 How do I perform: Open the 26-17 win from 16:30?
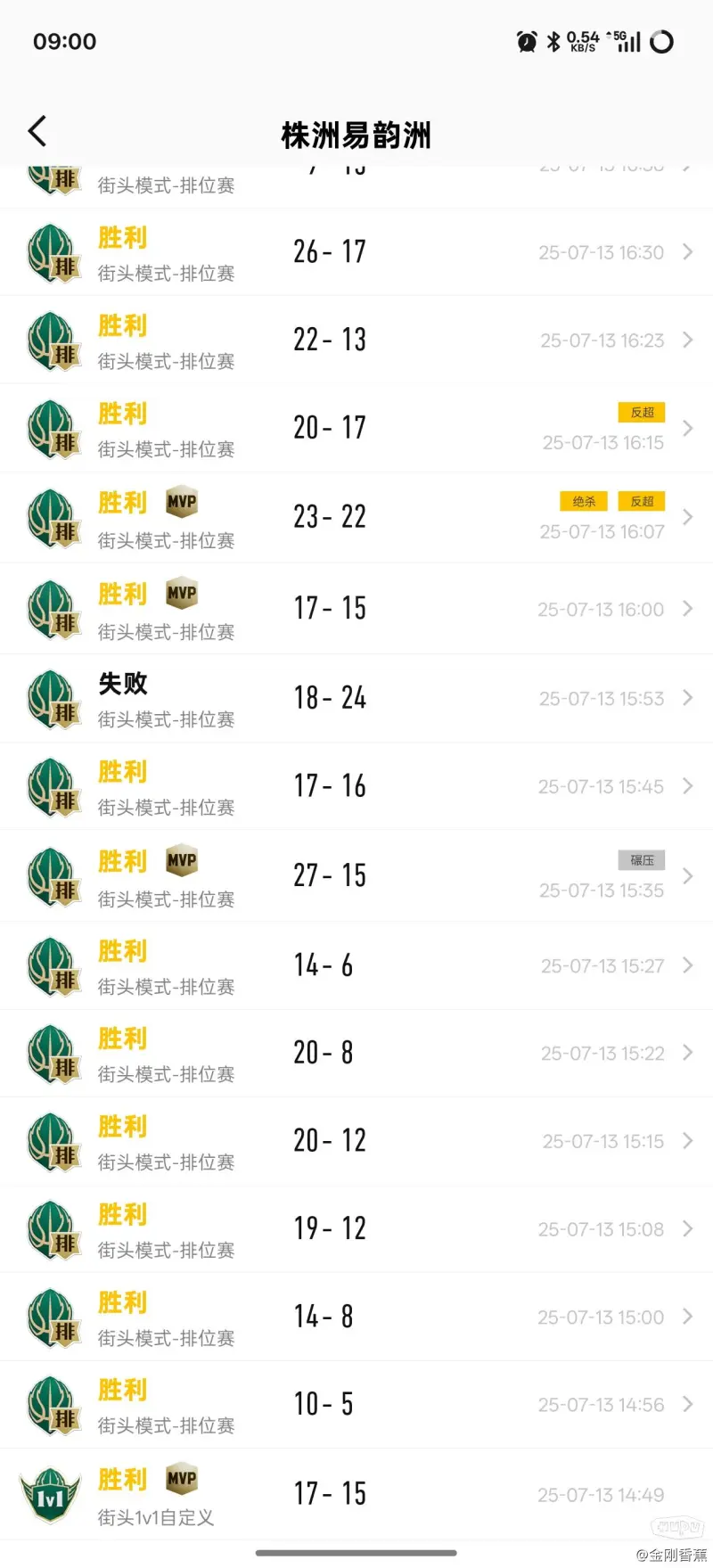tap(356, 252)
